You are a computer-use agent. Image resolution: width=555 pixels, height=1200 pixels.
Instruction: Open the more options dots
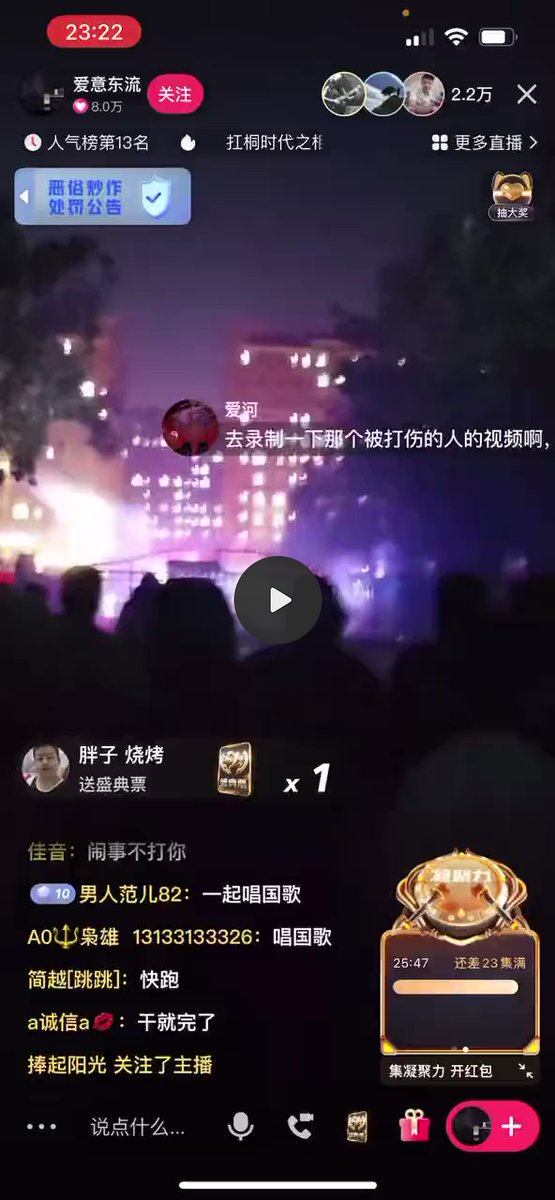[x=42, y=1127]
